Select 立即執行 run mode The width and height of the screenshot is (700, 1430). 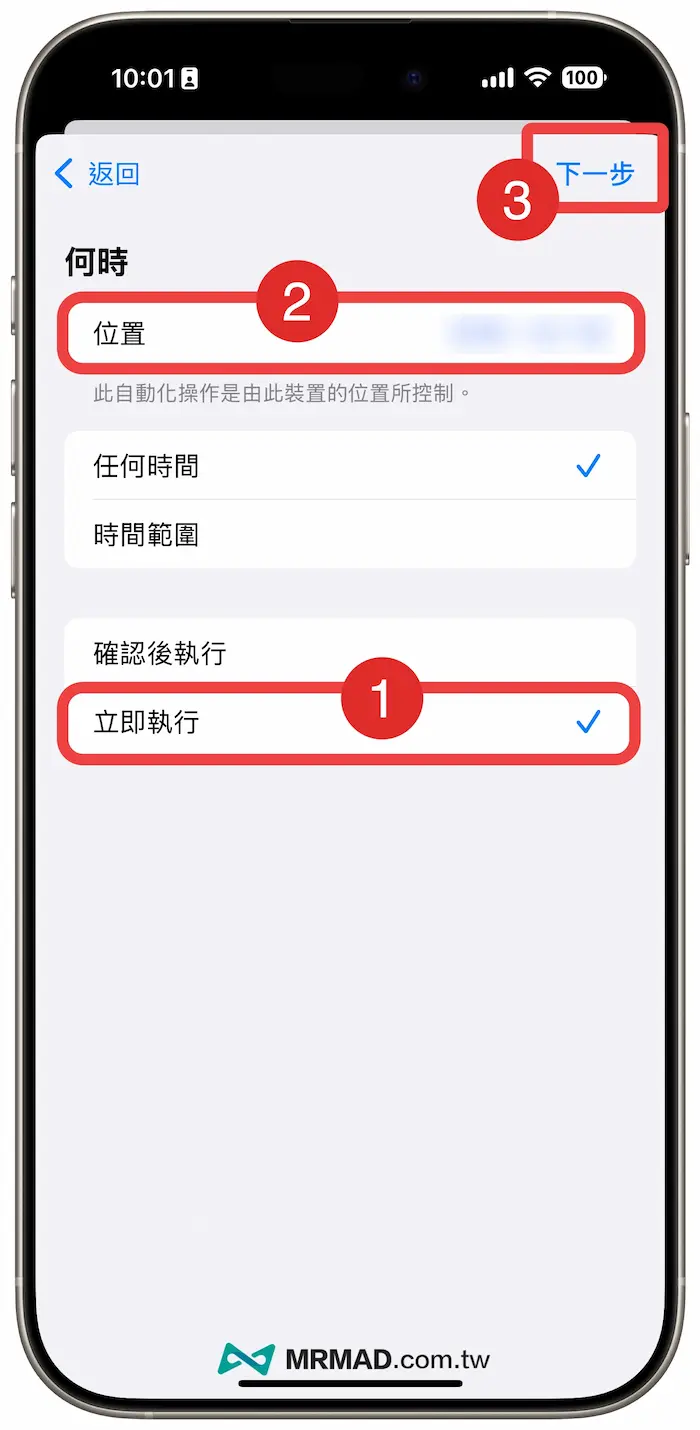click(x=350, y=722)
